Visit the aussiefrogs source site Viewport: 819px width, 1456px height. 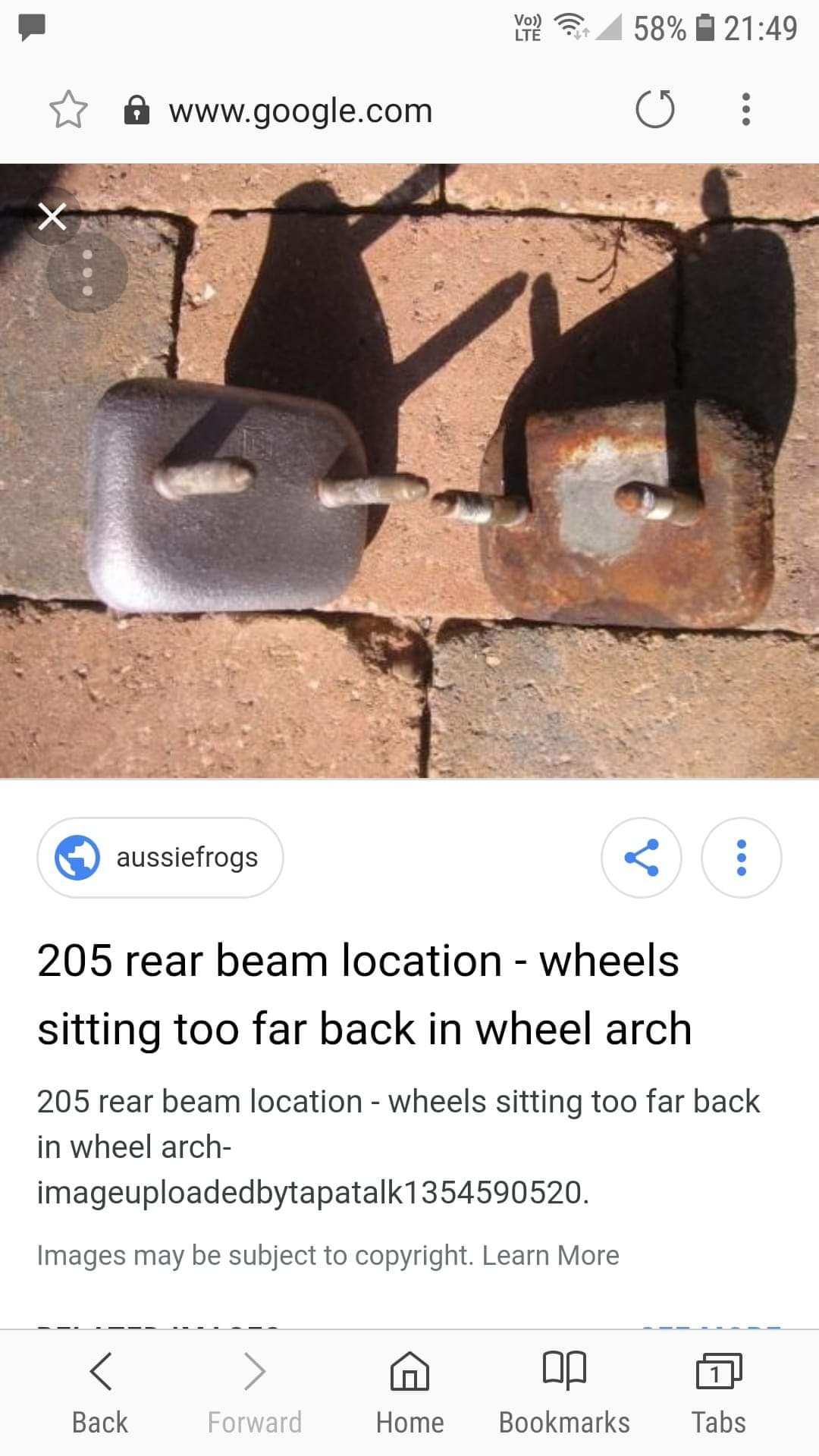[x=160, y=858]
